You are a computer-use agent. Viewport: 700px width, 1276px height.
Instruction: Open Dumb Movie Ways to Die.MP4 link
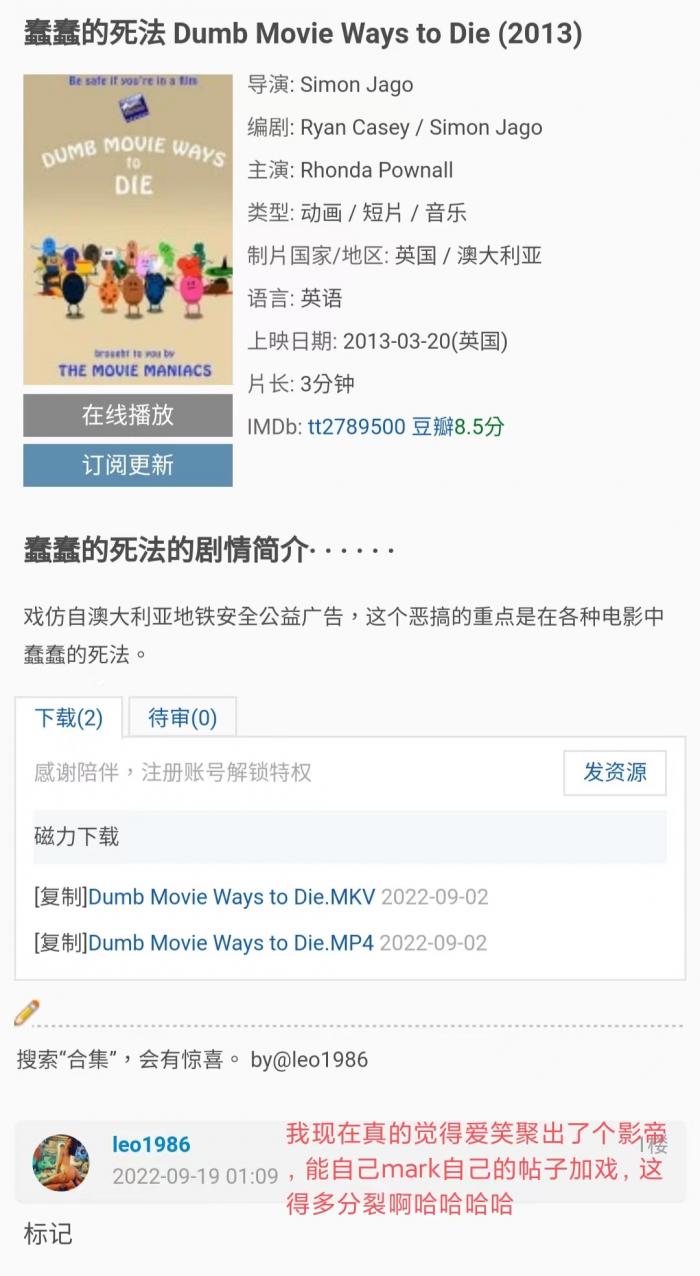[231, 943]
